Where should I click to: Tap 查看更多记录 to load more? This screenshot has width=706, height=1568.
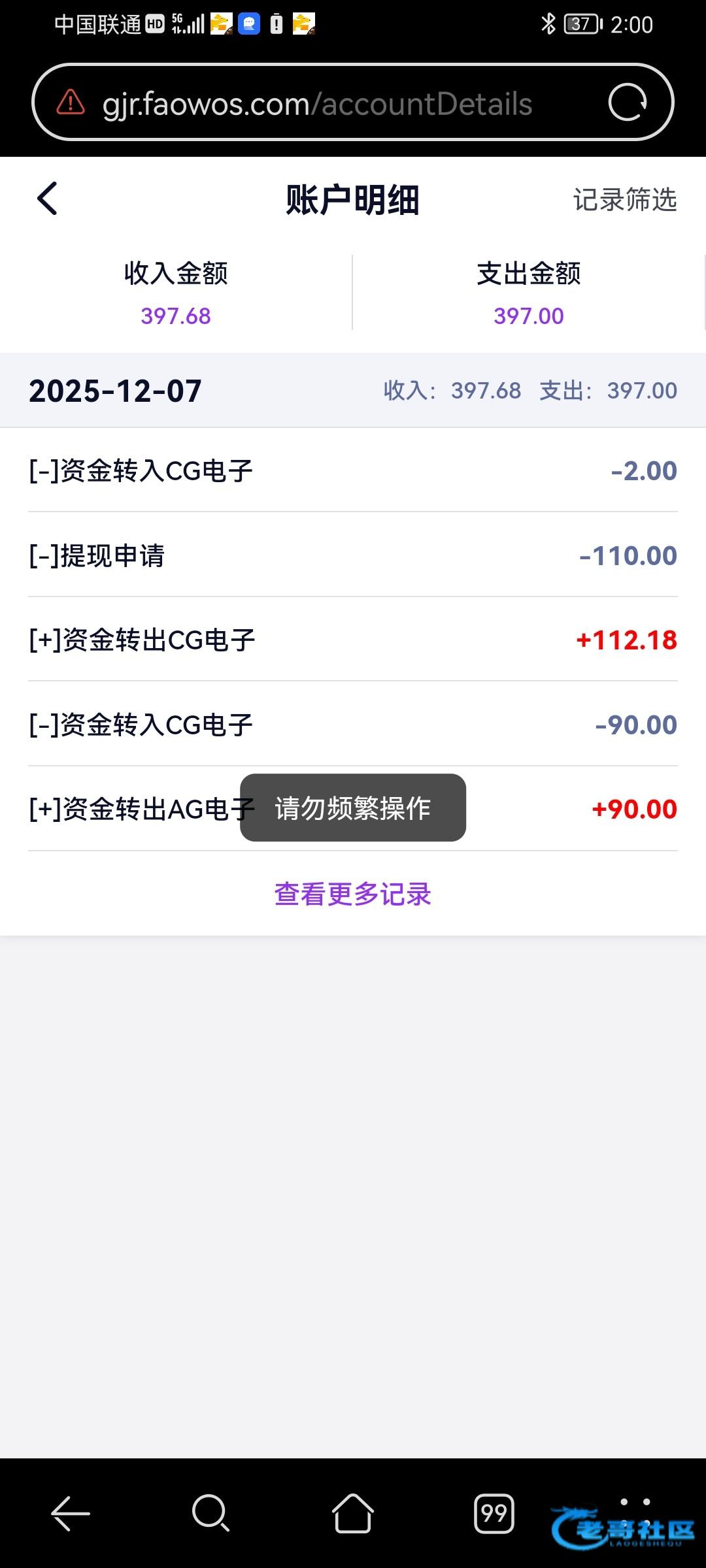(352, 894)
